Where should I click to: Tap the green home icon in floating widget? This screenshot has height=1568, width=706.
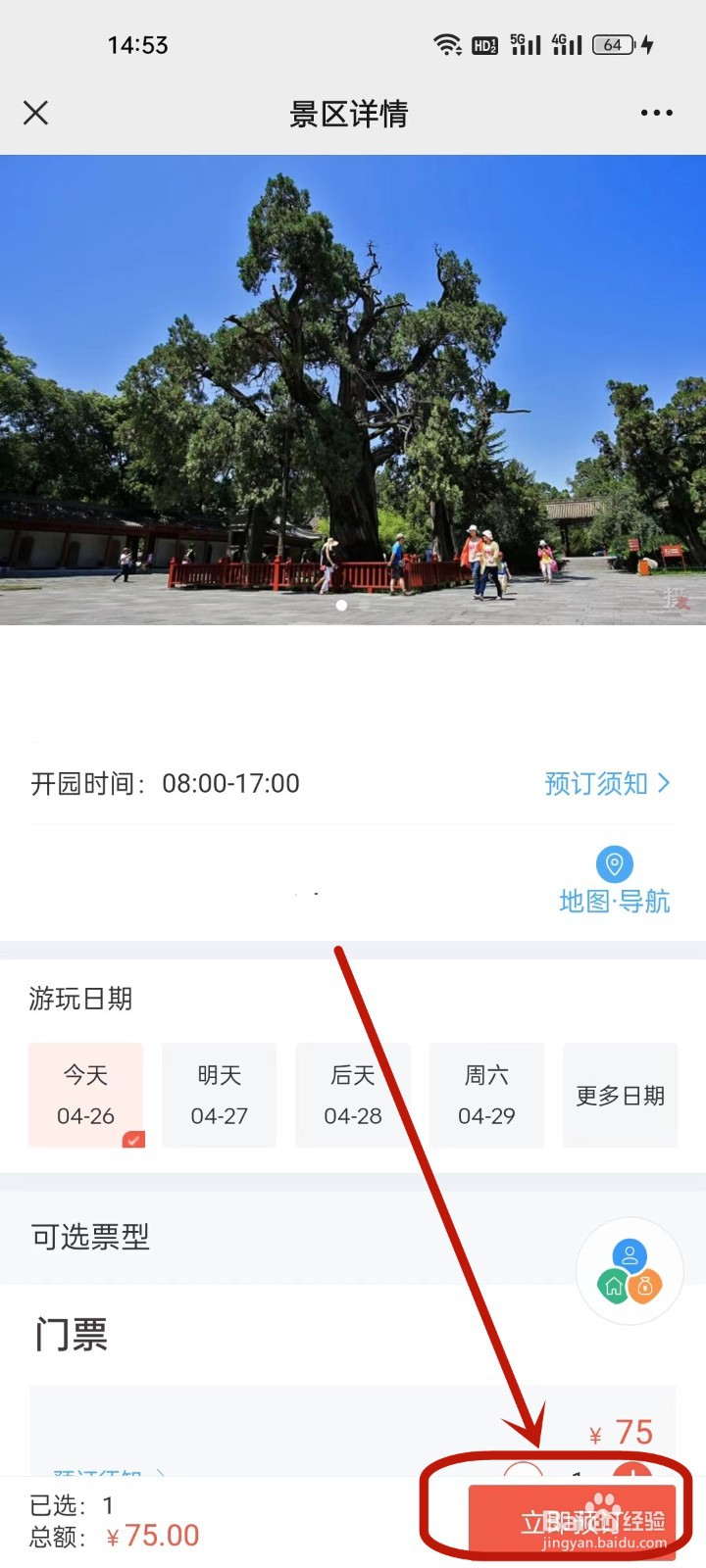click(x=612, y=1286)
